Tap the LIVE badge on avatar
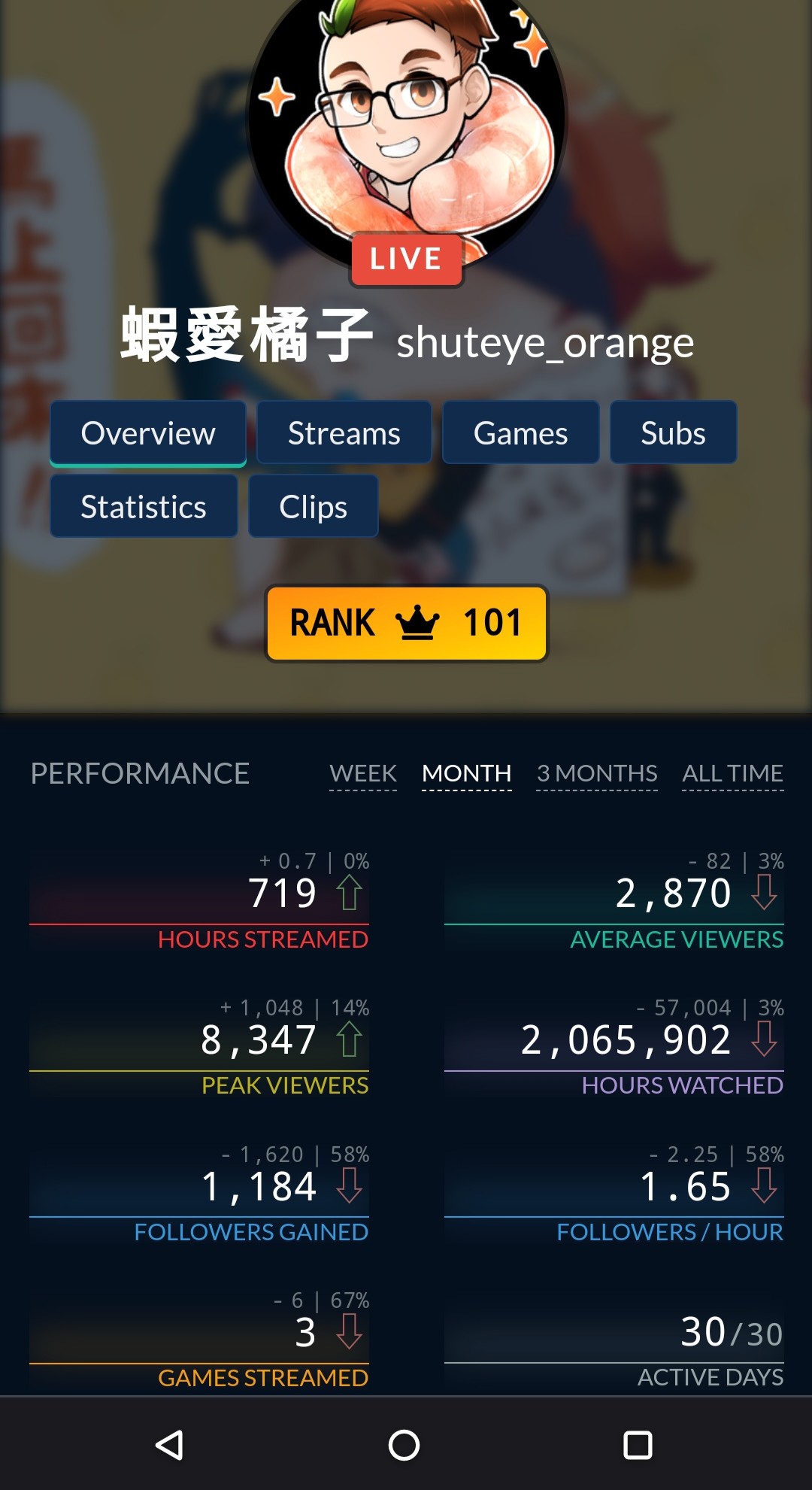Viewport: 812px width, 1490px height. click(406, 259)
